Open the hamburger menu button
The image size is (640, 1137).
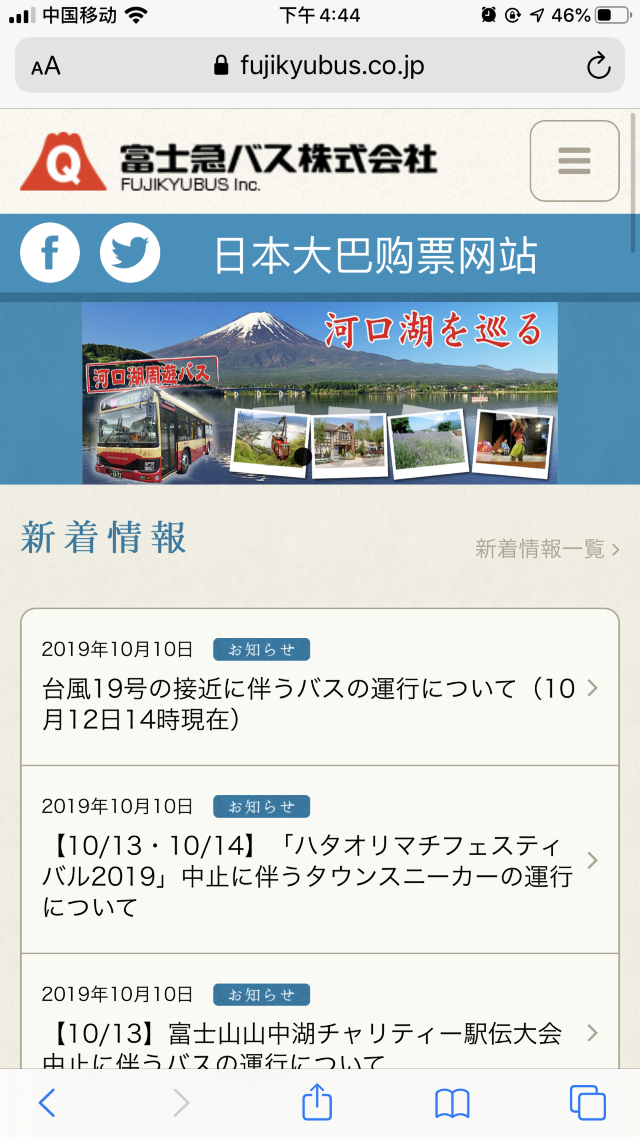click(574, 161)
